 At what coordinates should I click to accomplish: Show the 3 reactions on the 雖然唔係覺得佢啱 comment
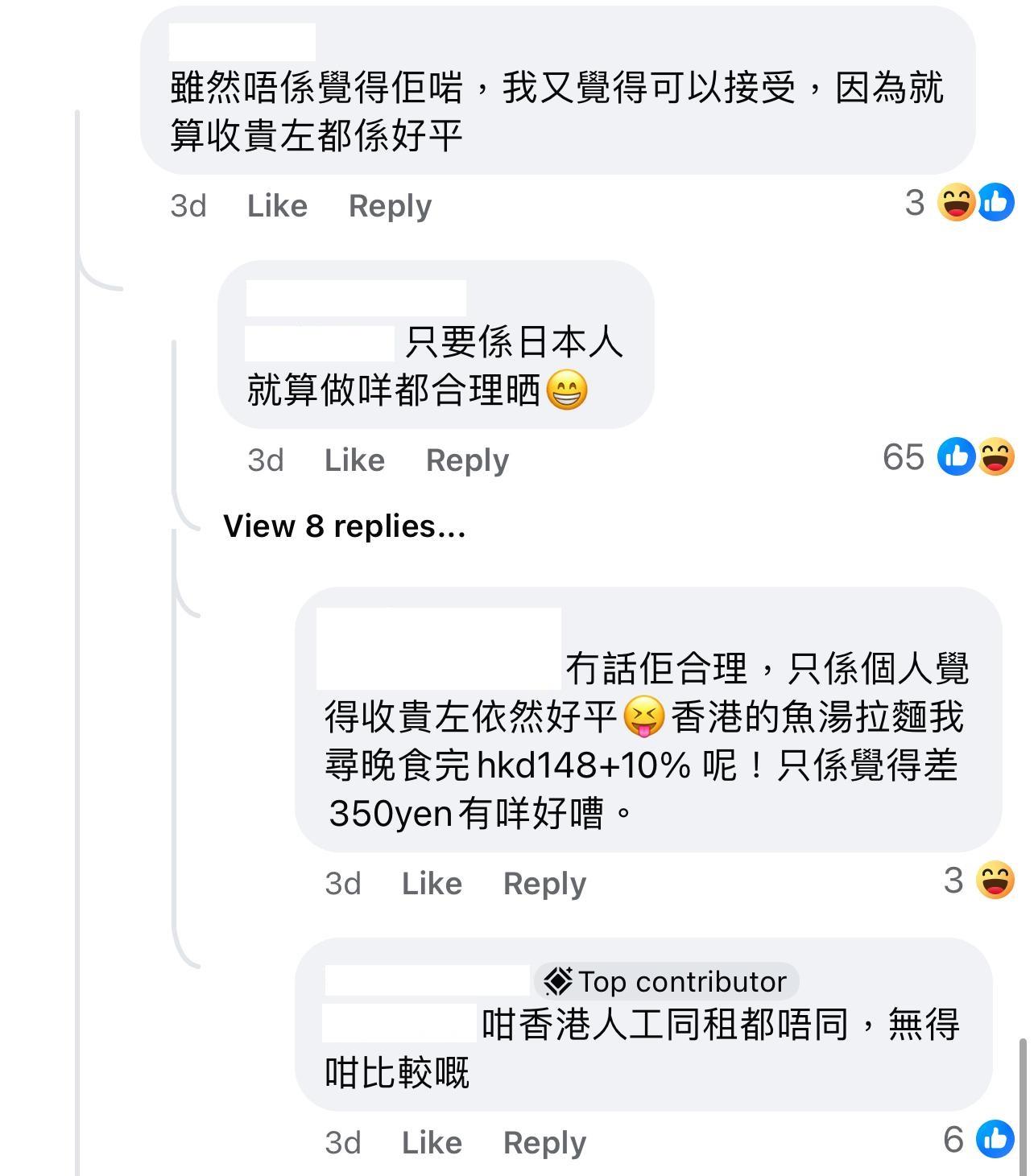pyautogui.click(x=958, y=203)
